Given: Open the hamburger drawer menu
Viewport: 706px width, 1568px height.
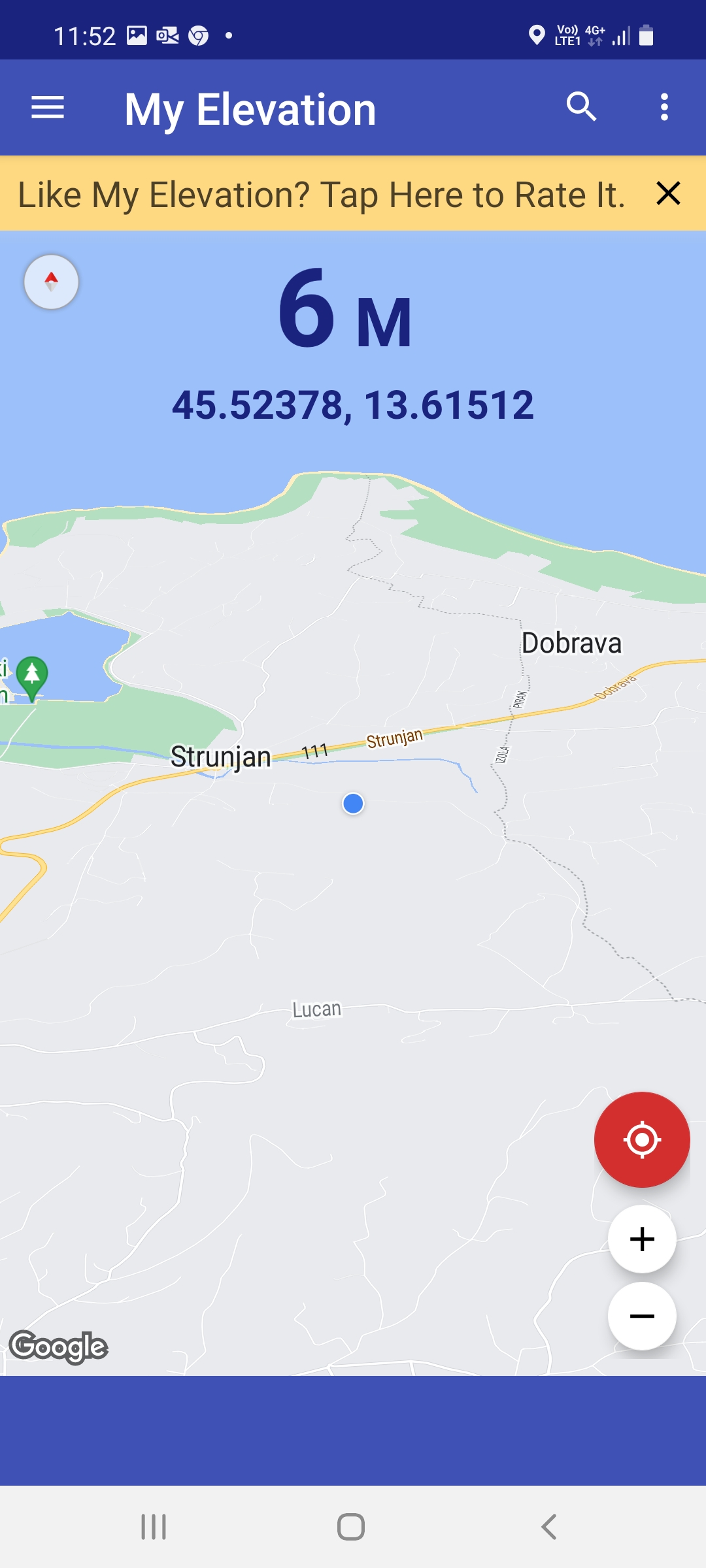Looking at the screenshot, I should coord(48,108).
